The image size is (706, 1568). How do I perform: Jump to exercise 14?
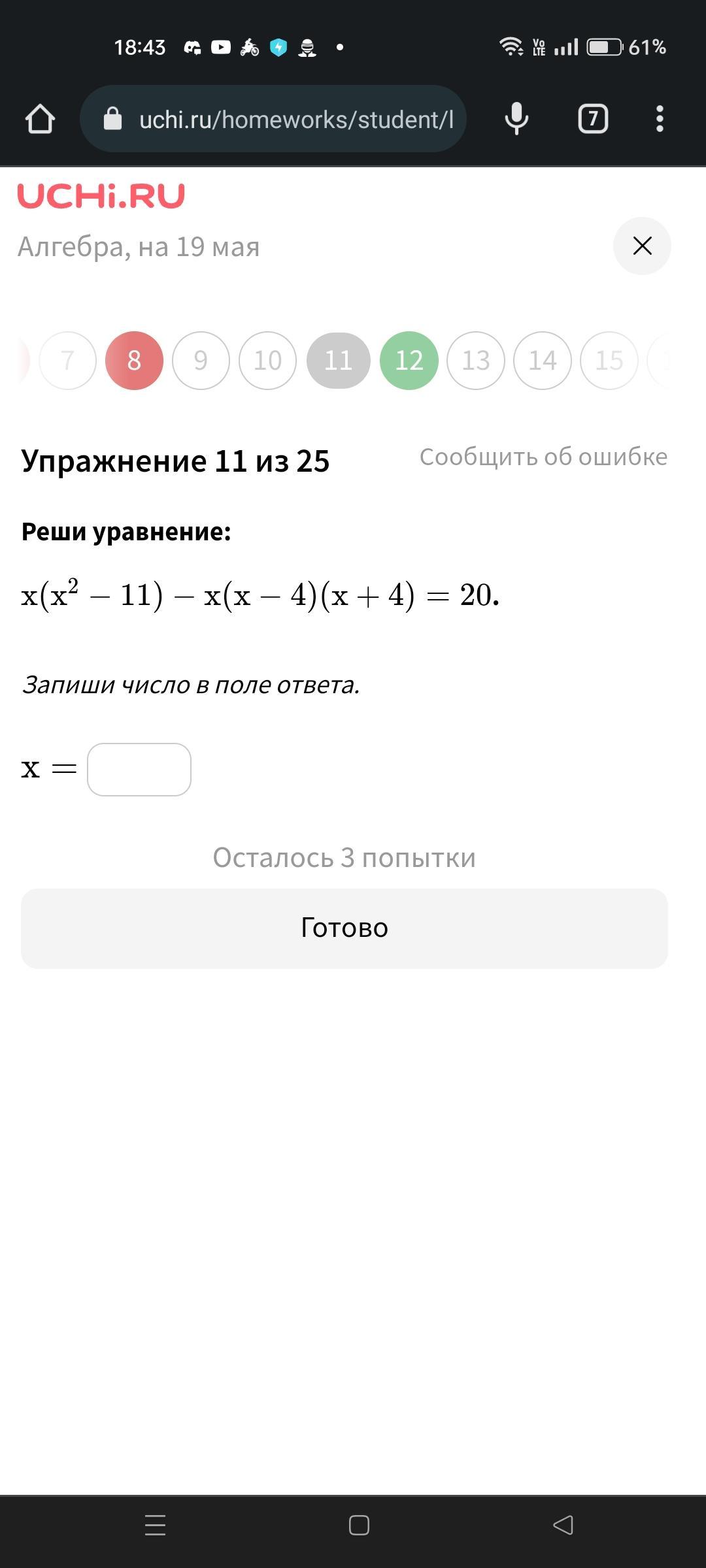(543, 361)
